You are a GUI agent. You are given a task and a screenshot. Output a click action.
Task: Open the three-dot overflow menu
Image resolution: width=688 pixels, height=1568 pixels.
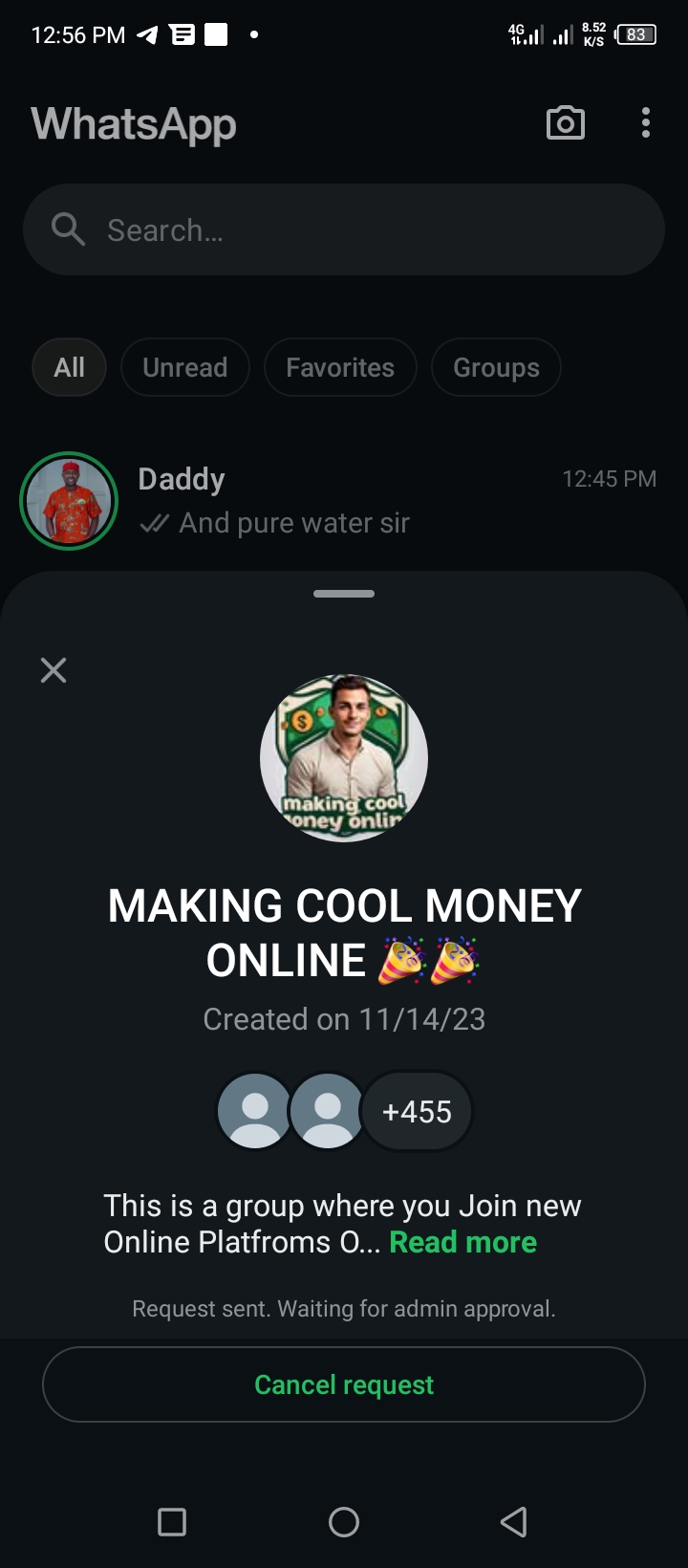tap(646, 123)
